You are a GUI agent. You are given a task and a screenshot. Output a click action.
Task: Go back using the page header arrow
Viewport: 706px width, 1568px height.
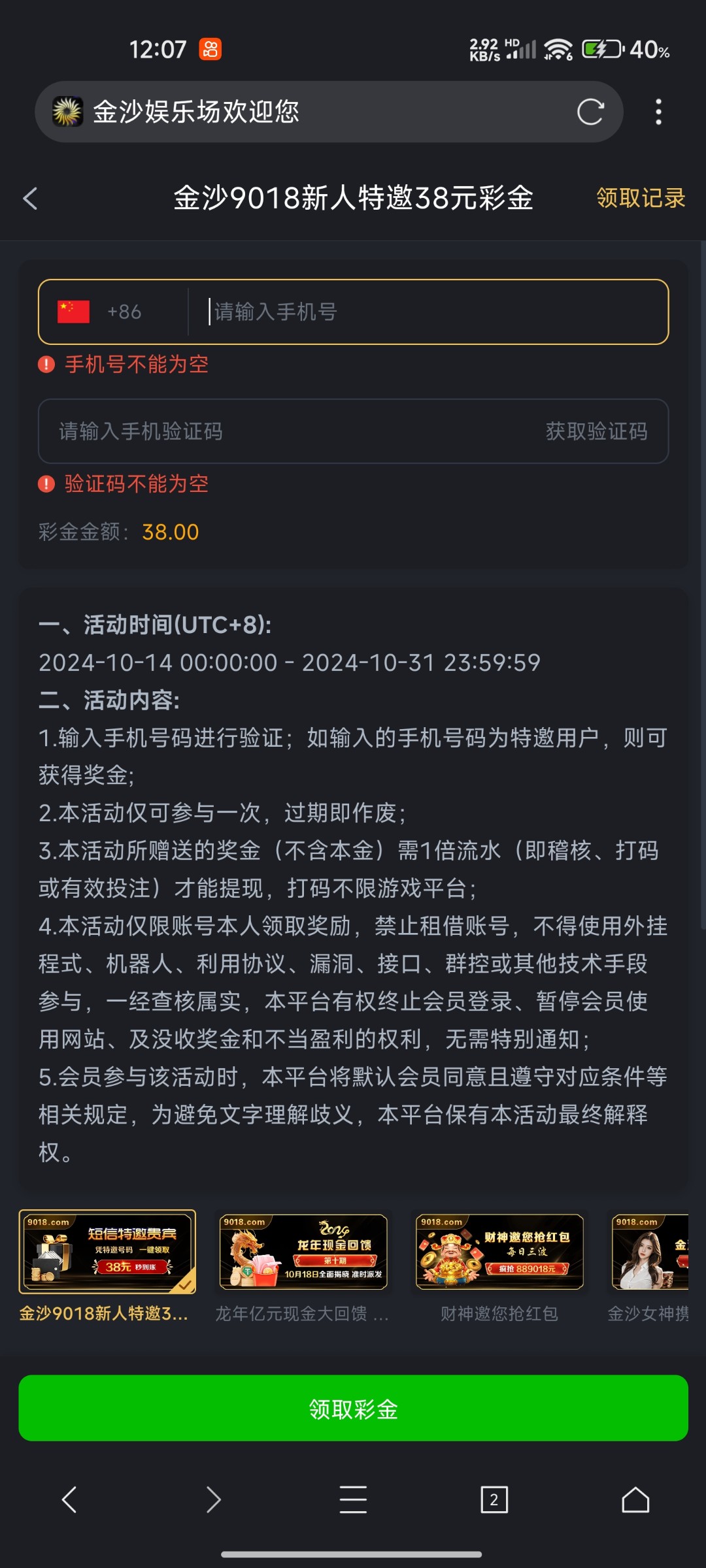tap(30, 199)
